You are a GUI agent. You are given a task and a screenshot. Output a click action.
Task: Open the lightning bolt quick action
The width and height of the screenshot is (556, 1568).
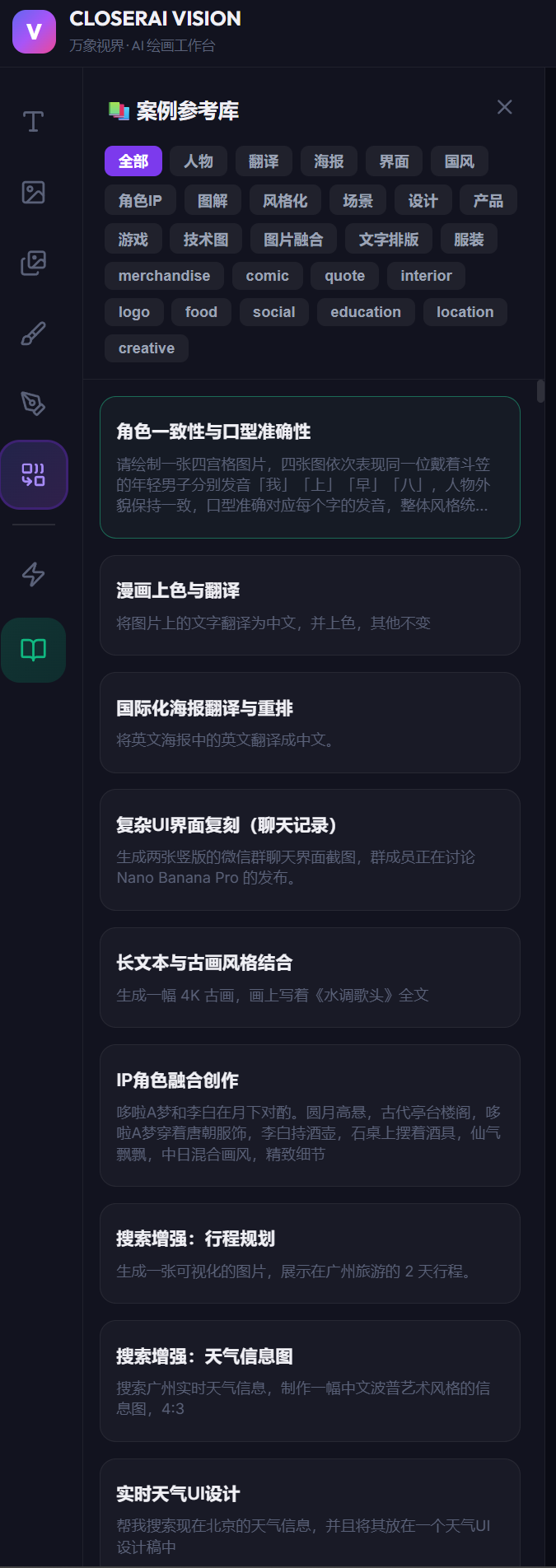coord(33,574)
